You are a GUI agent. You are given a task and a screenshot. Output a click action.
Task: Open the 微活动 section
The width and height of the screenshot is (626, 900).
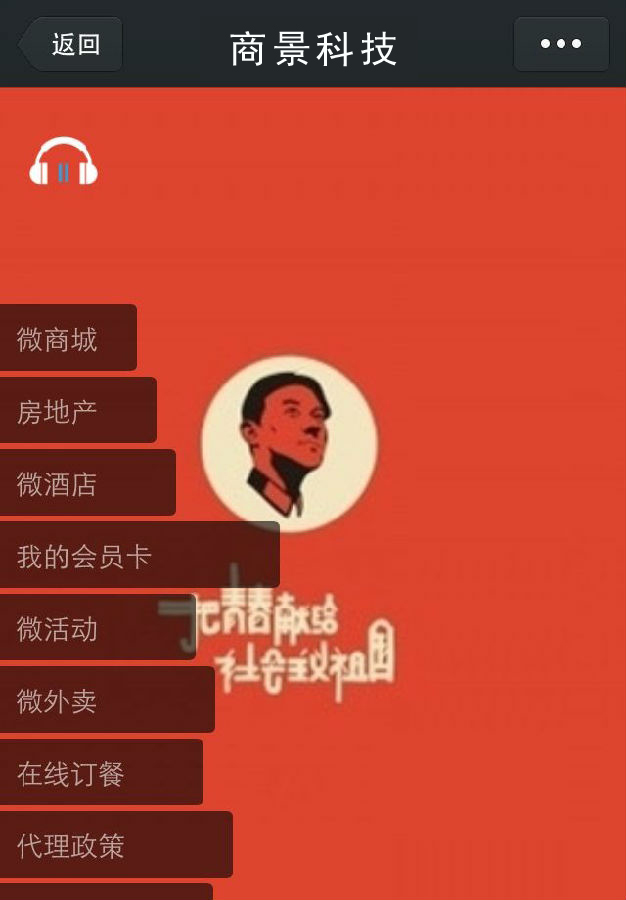pyautogui.click(x=96, y=628)
